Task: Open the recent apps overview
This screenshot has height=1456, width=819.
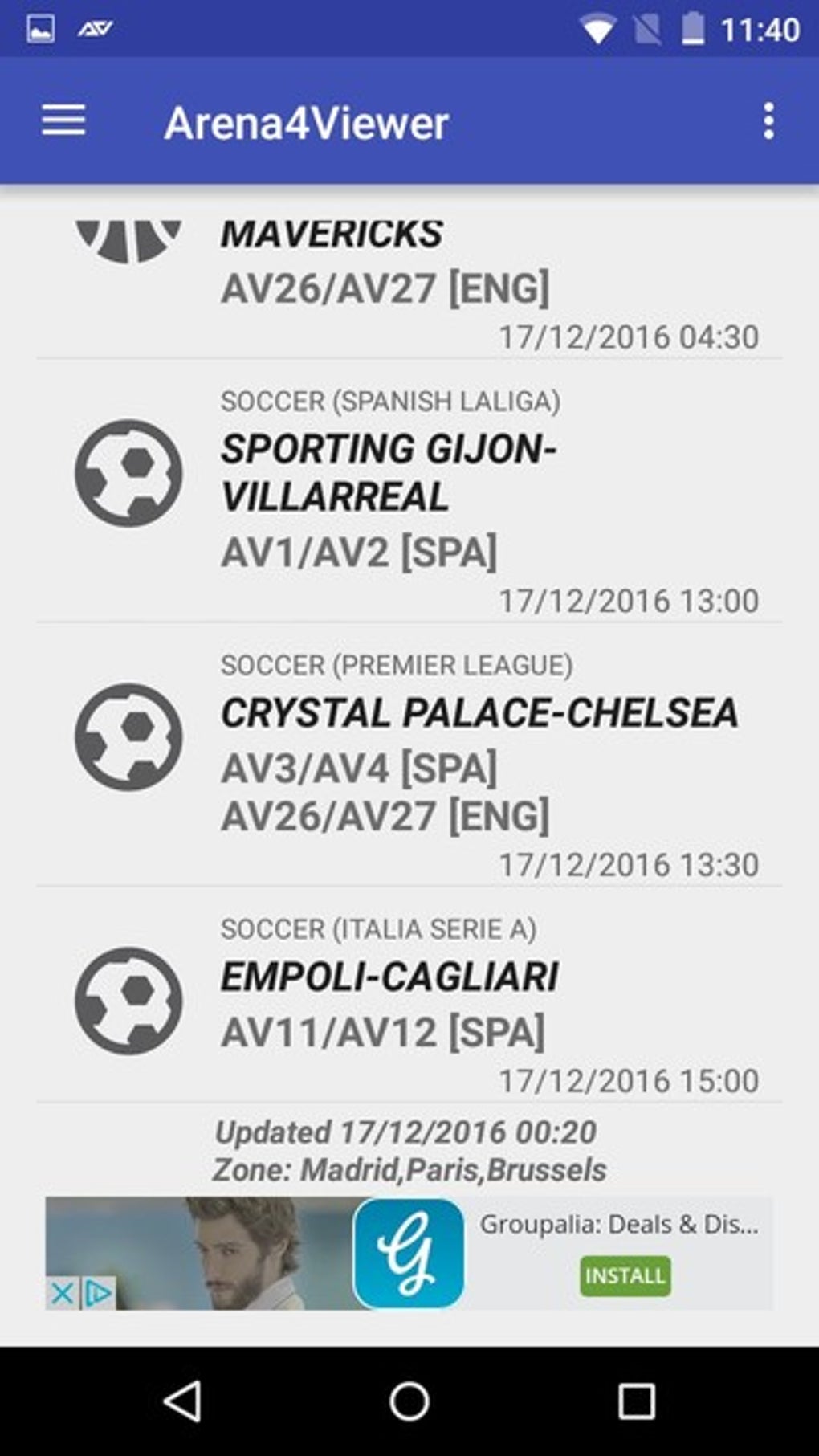Action: tap(636, 1401)
